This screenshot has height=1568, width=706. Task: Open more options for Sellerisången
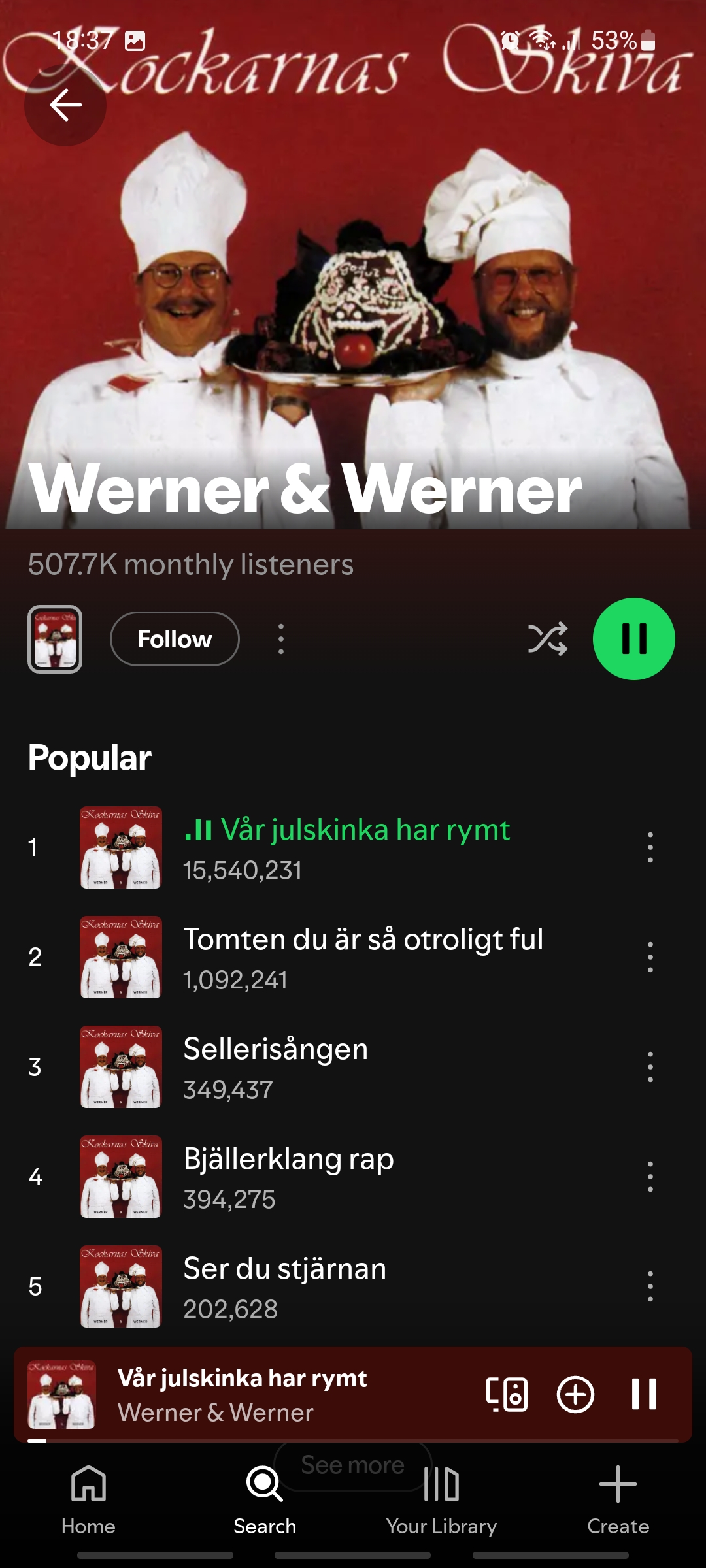pos(650,1067)
